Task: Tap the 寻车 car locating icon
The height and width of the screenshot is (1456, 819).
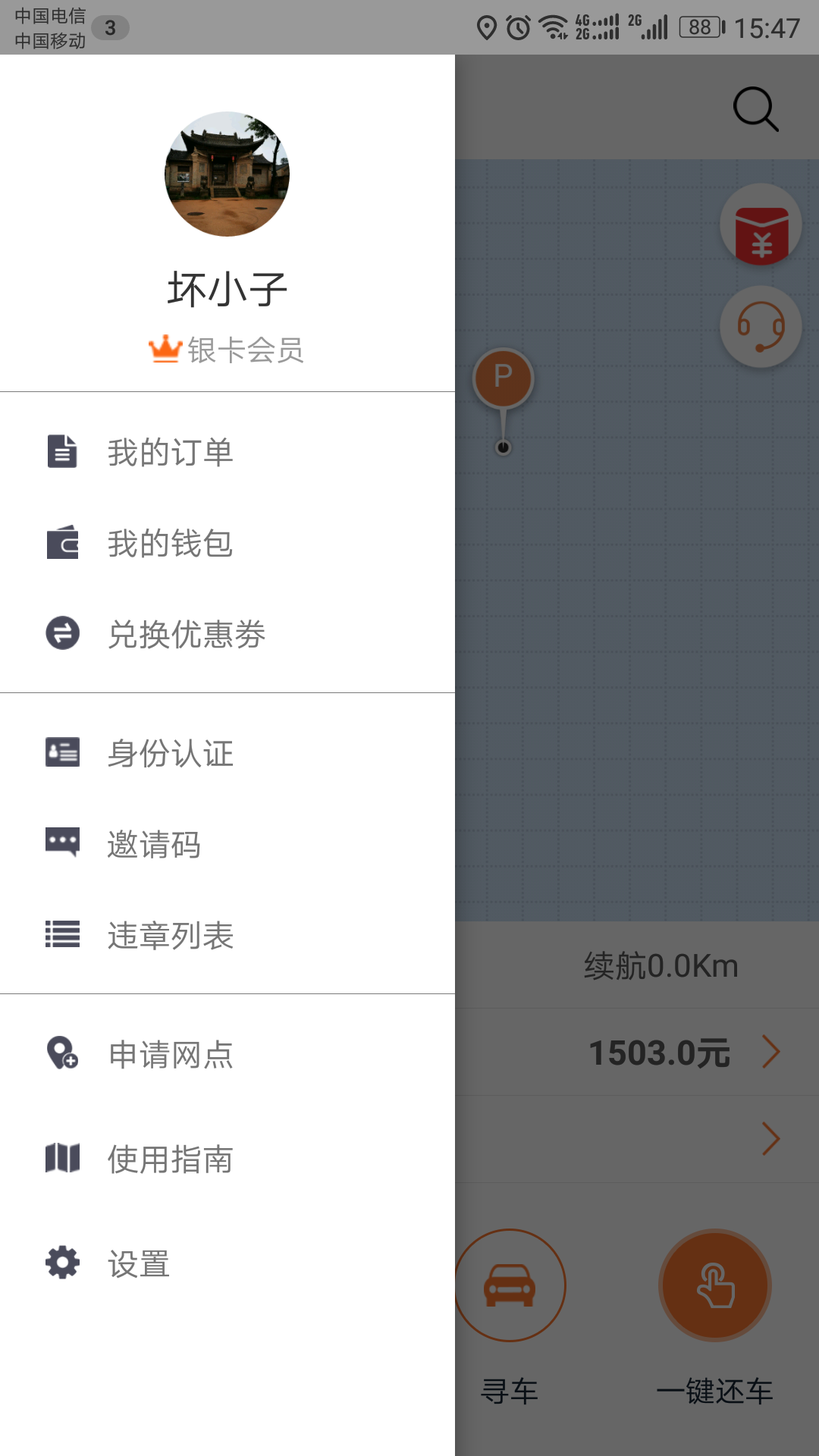Action: [x=510, y=1285]
